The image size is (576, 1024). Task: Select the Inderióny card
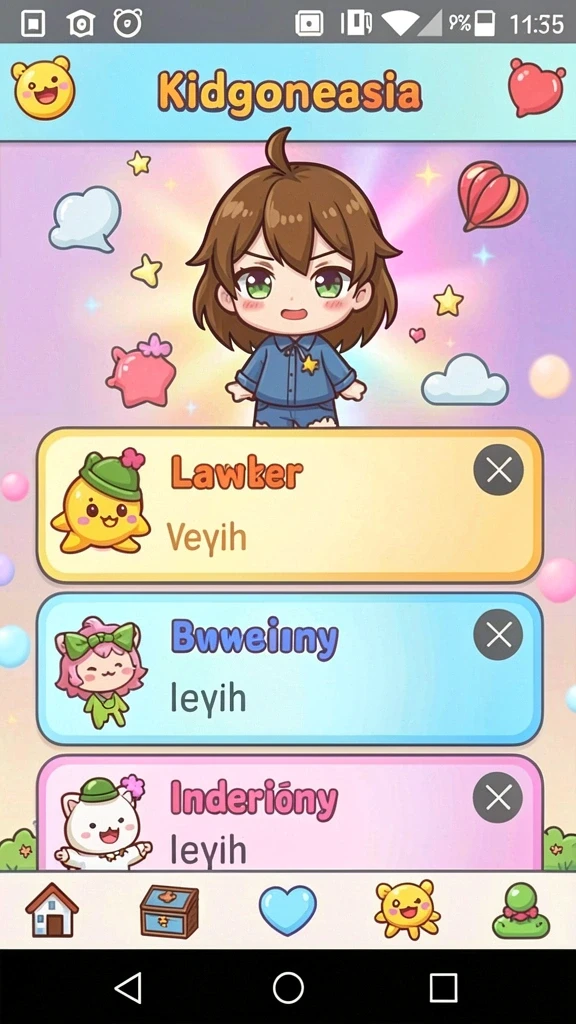coord(289,812)
